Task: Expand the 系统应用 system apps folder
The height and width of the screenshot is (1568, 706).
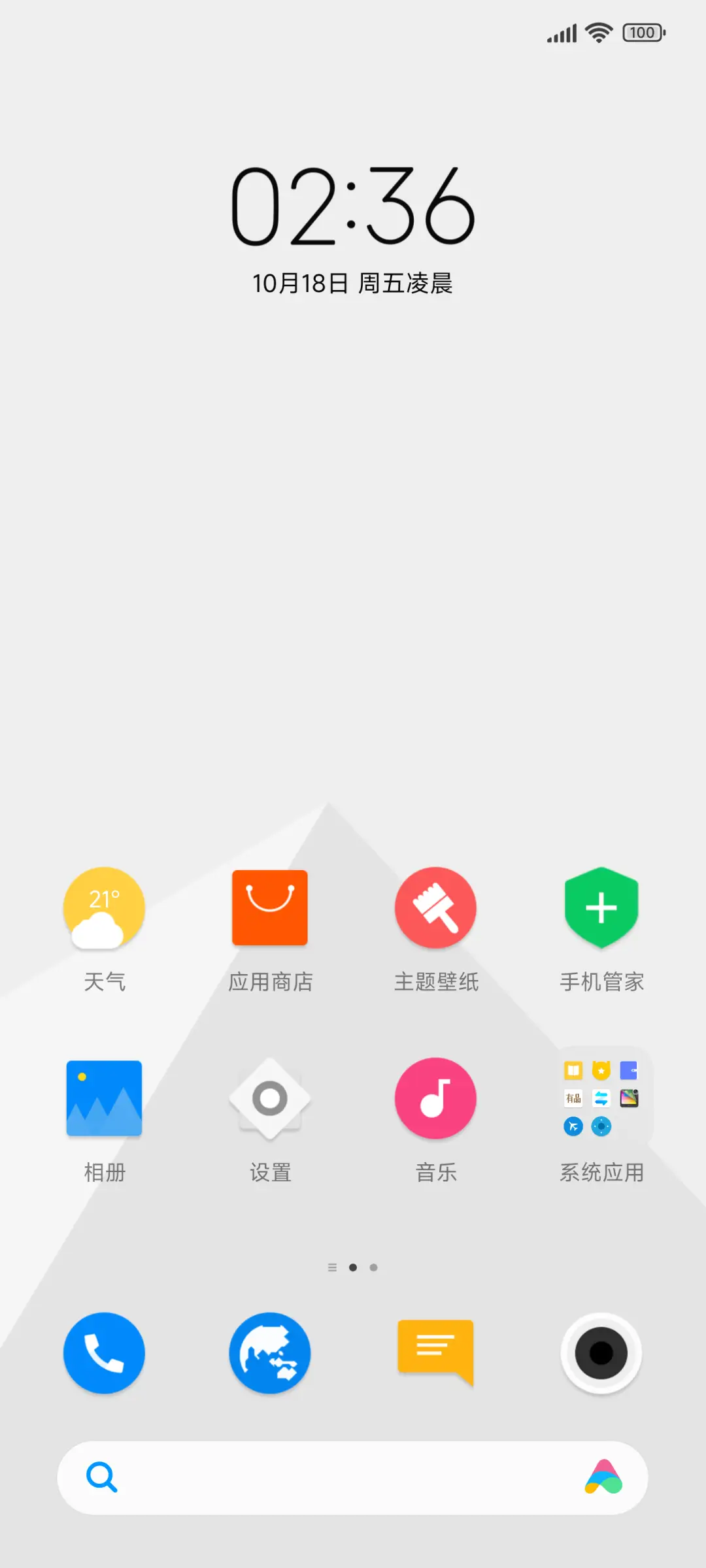Action: (601, 1098)
